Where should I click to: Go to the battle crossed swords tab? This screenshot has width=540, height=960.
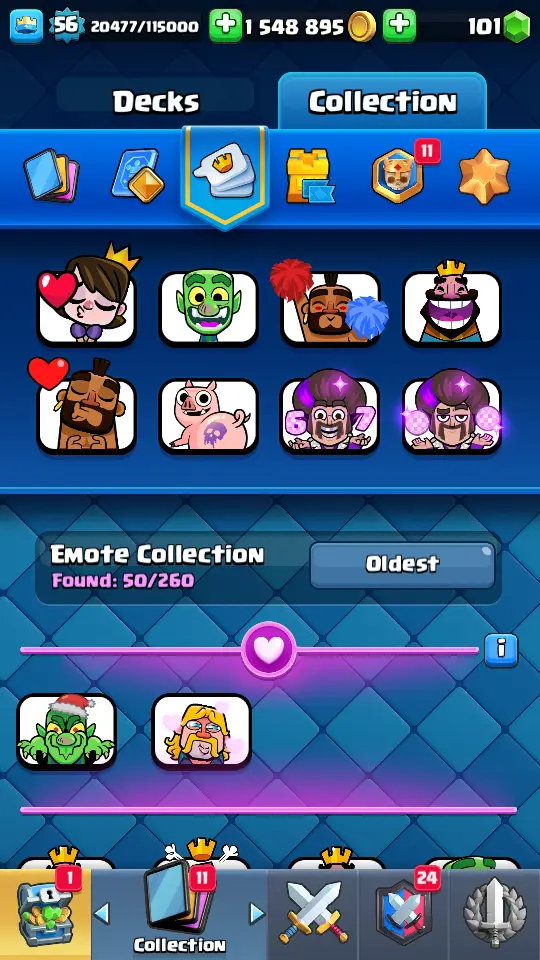(313, 914)
